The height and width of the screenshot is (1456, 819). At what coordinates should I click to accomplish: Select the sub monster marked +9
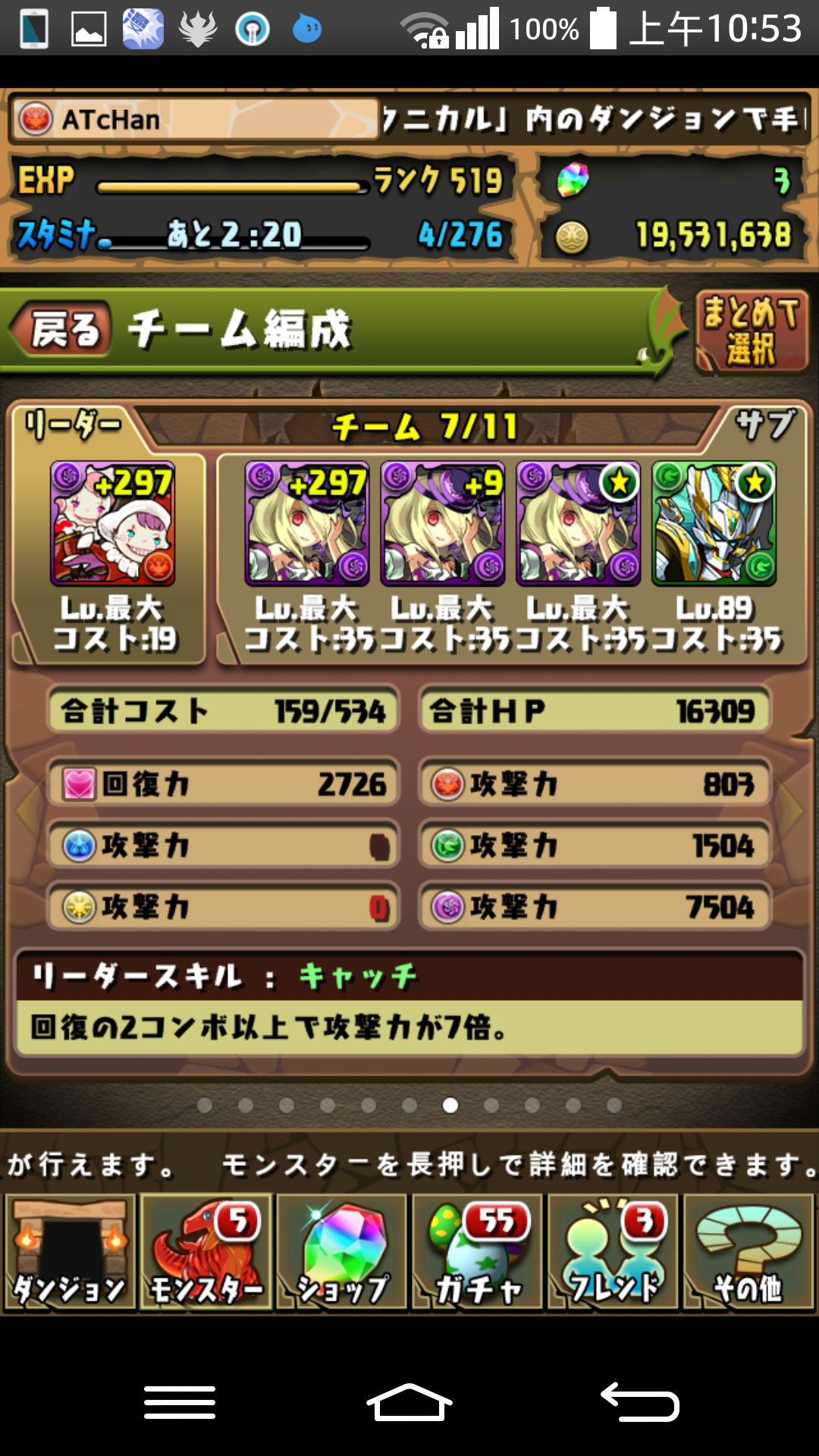[x=443, y=523]
